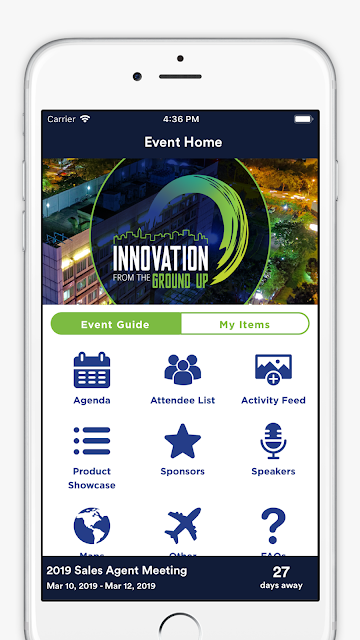Open the Attendee List
The image size is (360, 640).
[182, 378]
